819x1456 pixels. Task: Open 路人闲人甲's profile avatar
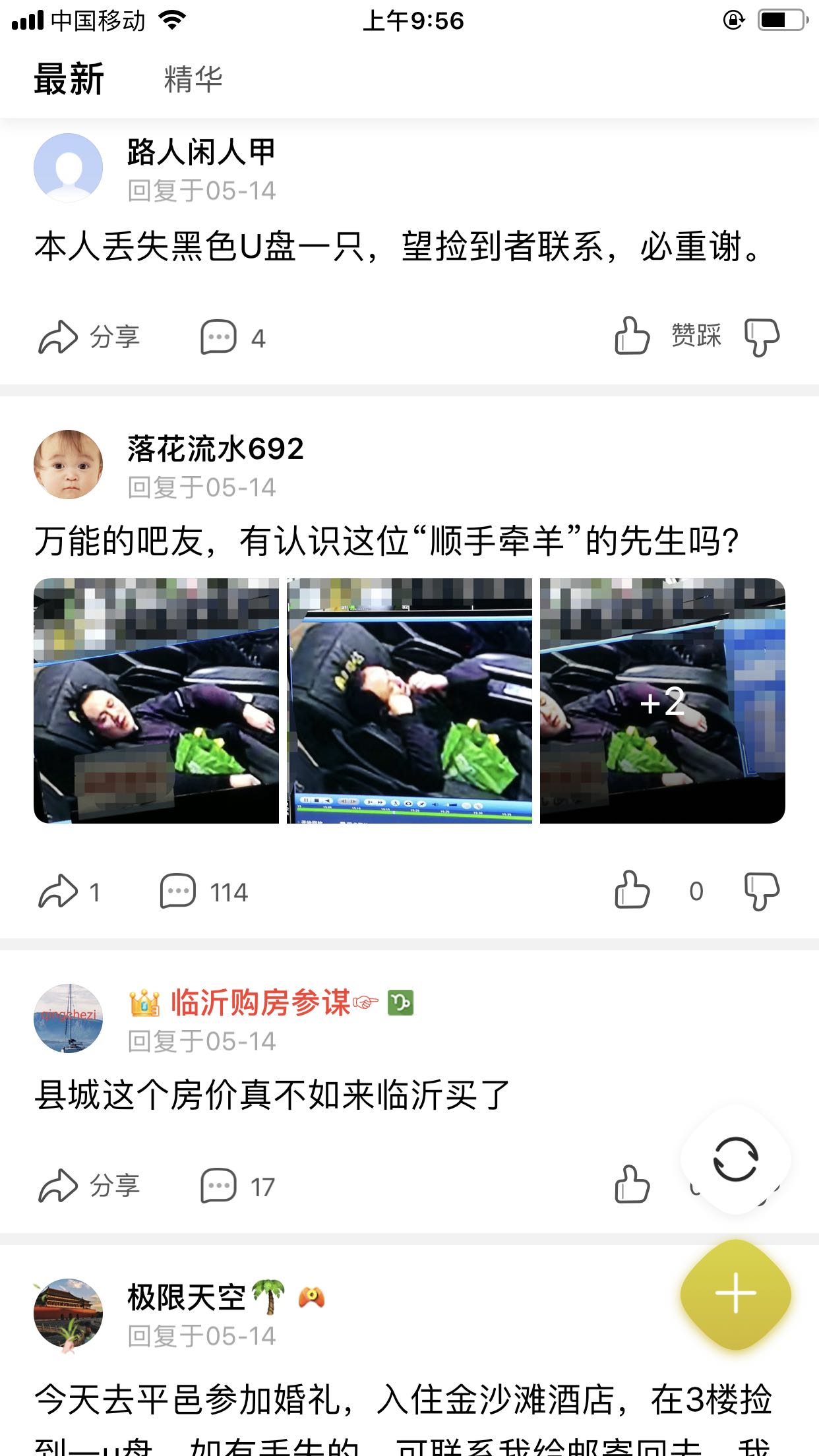(x=69, y=167)
